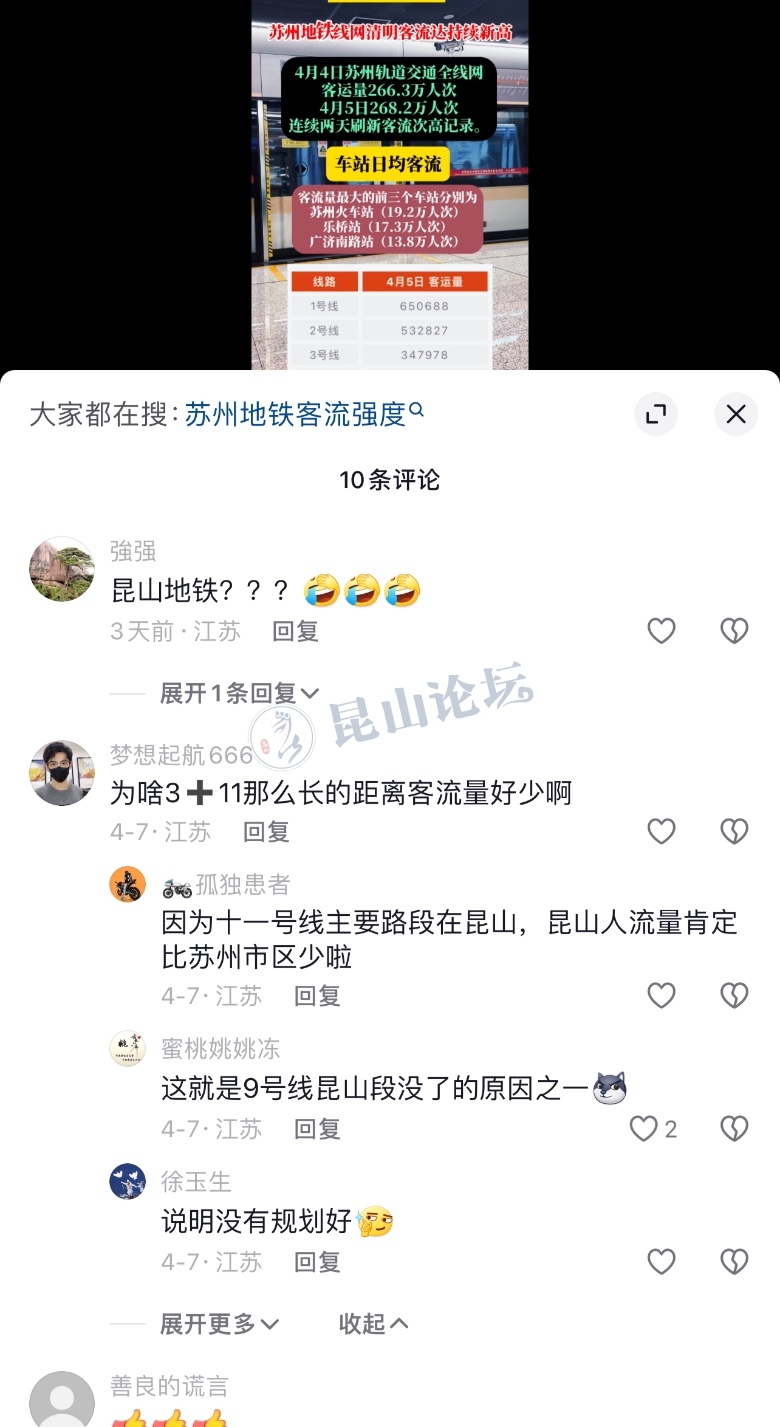Dislike 強强's comment
This screenshot has width=780, height=1427.
734,631
